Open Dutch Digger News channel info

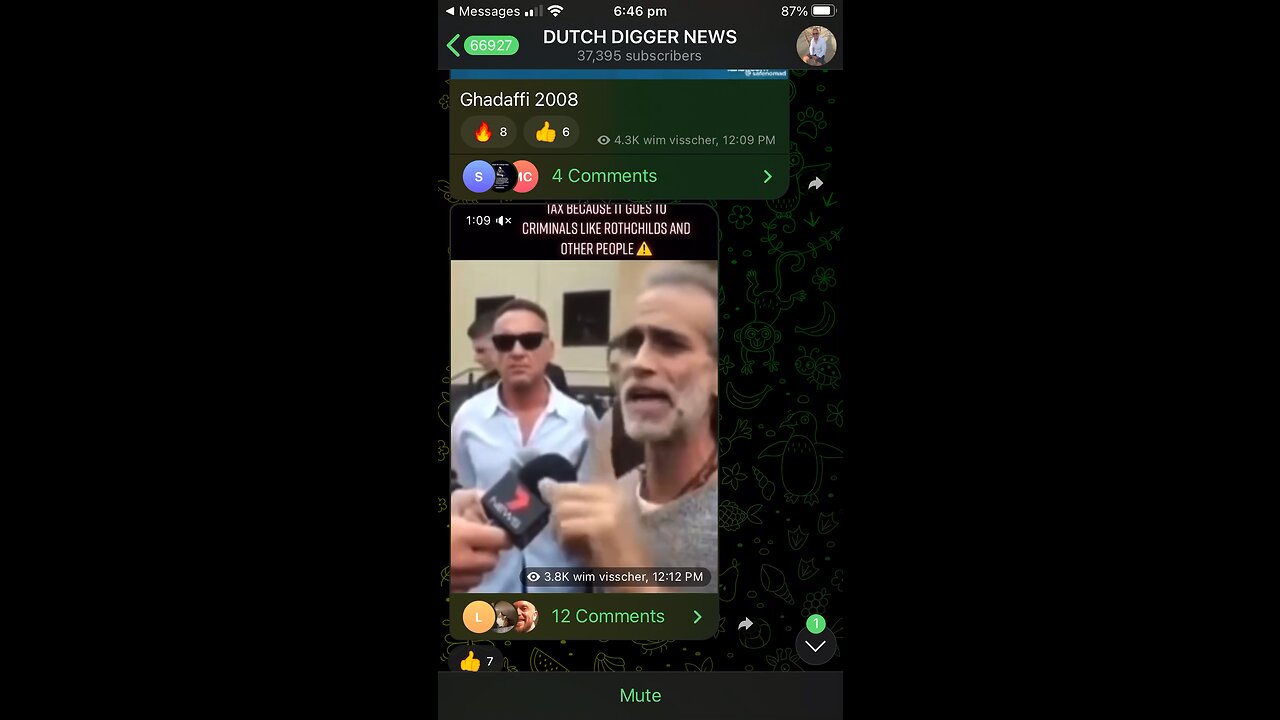(x=639, y=45)
